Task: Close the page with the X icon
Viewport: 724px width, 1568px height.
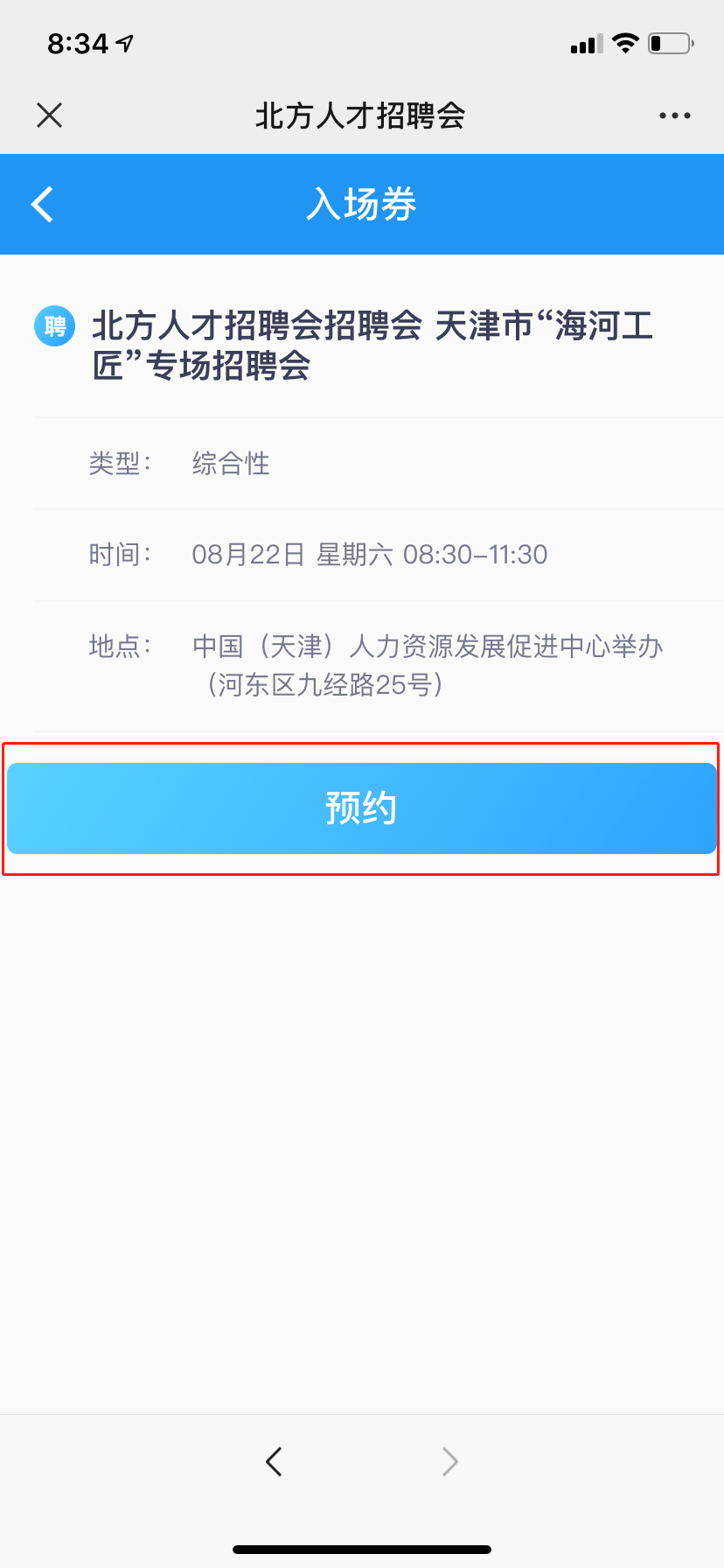Action: coord(50,115)
